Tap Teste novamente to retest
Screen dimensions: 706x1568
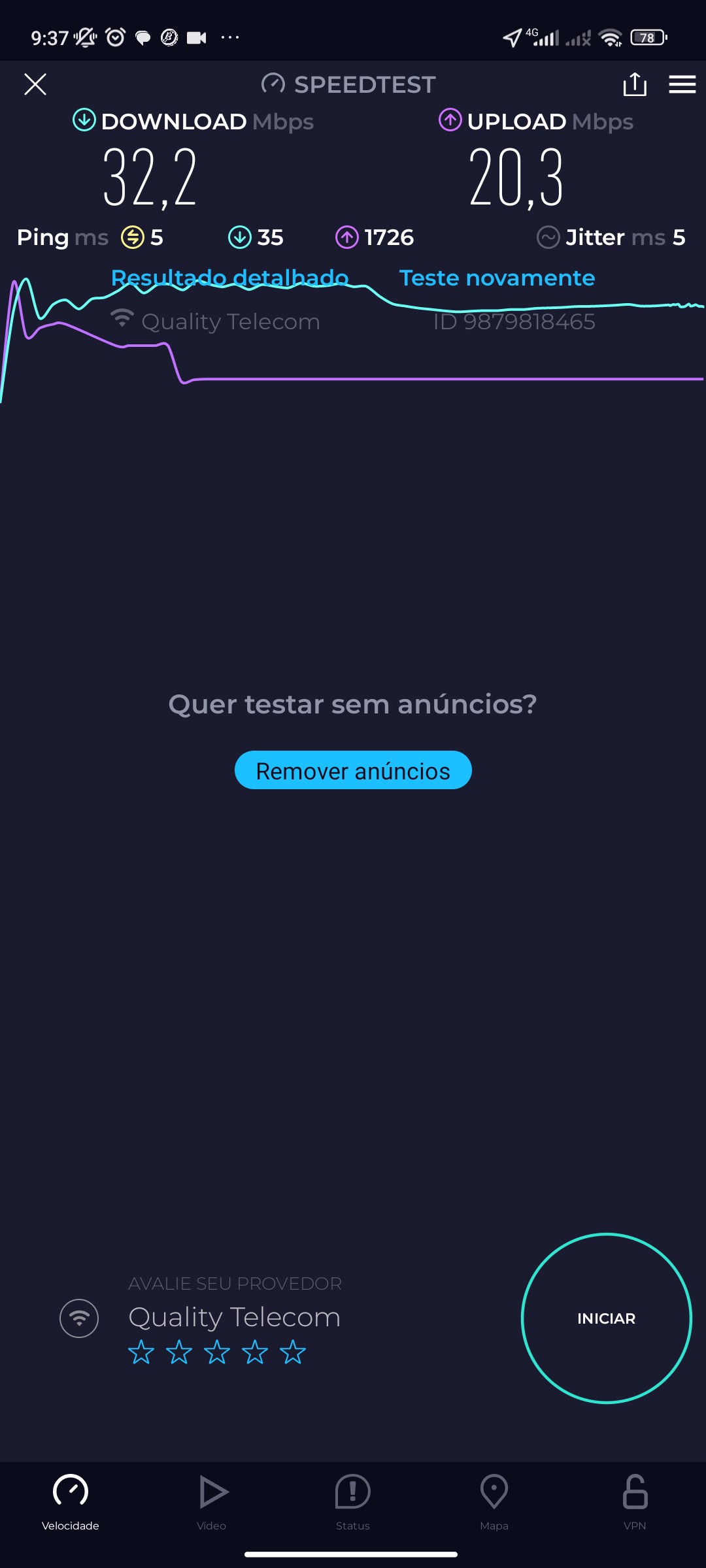[x=497, y=278]
